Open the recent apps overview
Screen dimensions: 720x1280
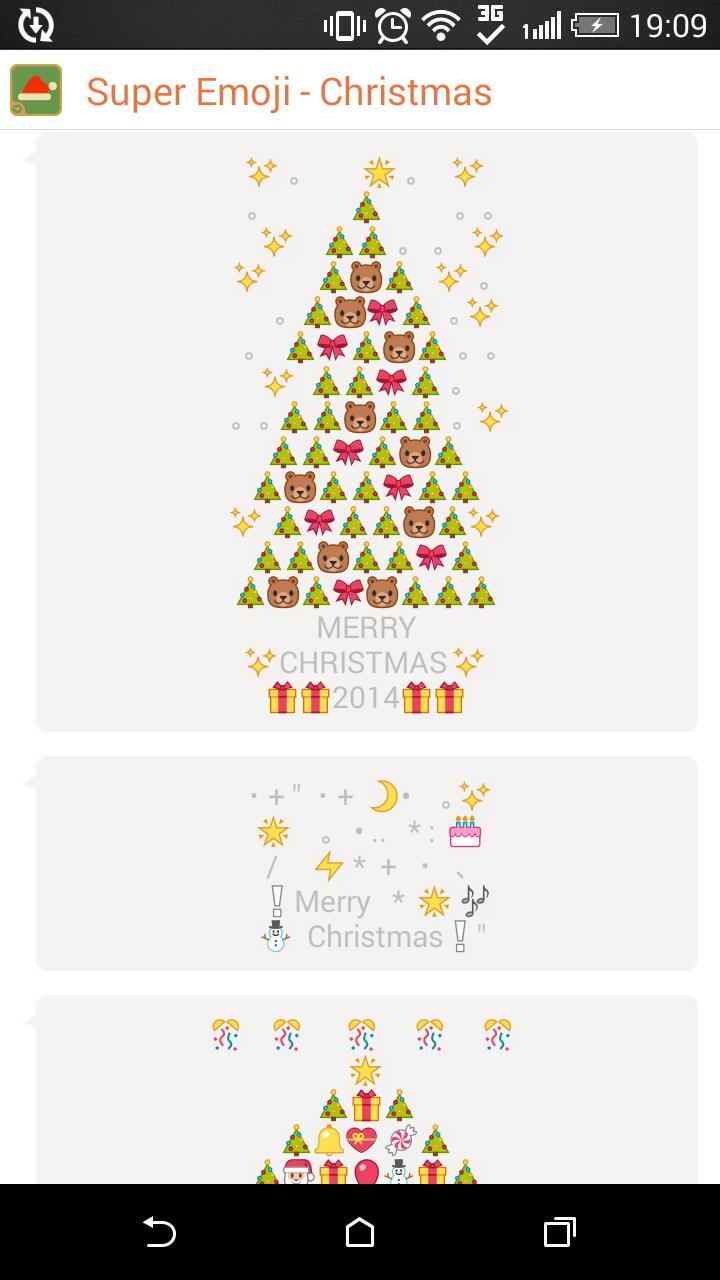click(x=559, y=1232)
